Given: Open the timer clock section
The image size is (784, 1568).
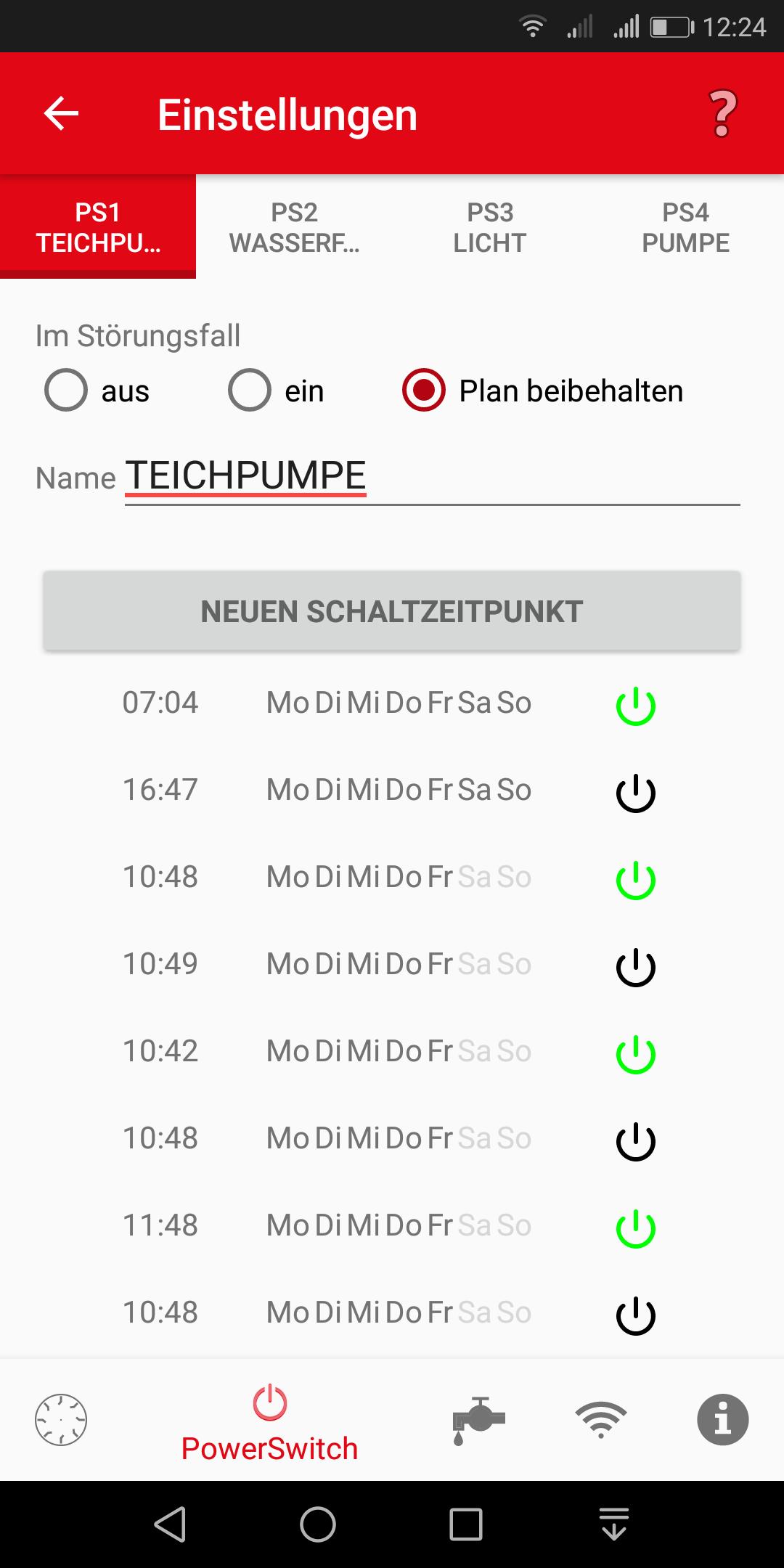Looking at the screenshot, I should click(x=61, y=1420).
